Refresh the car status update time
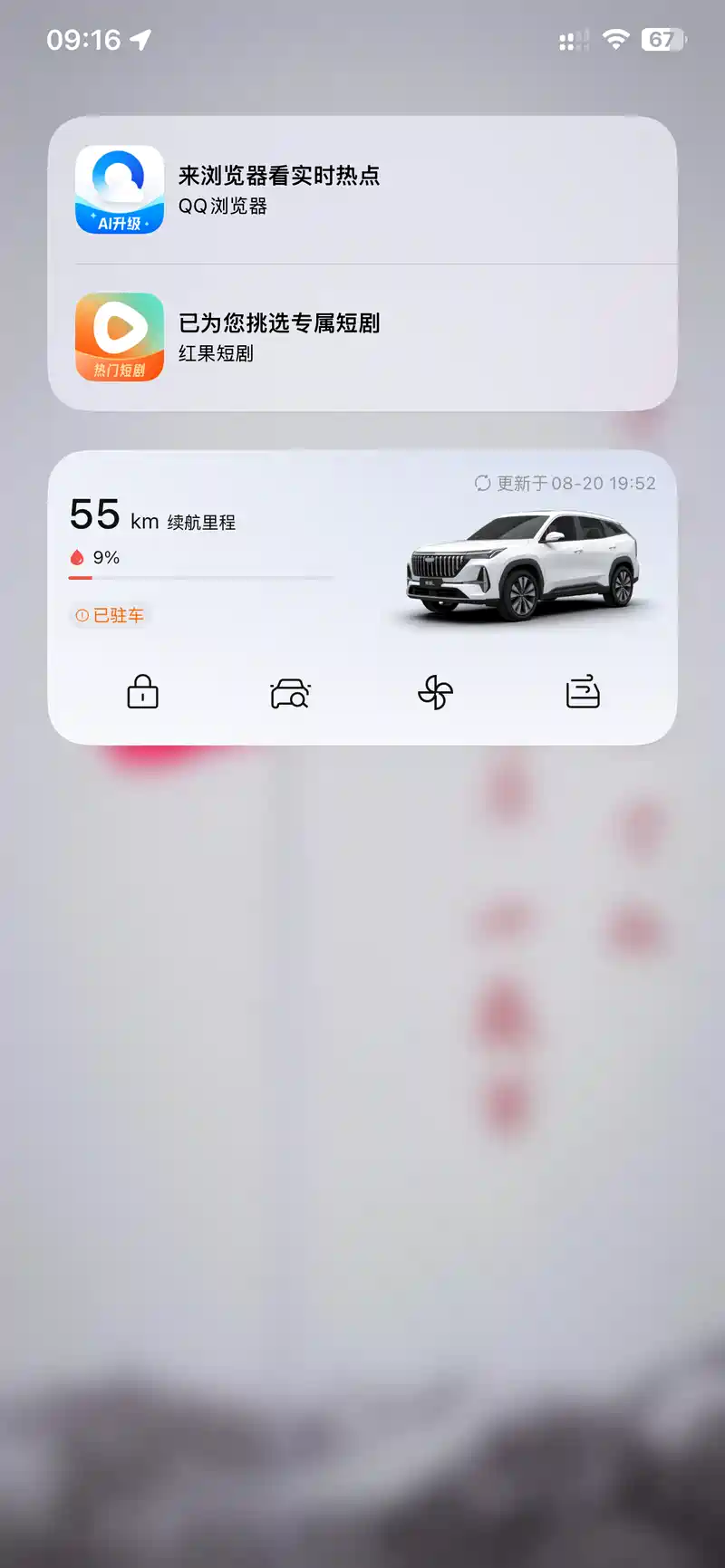 pos(483,483)
